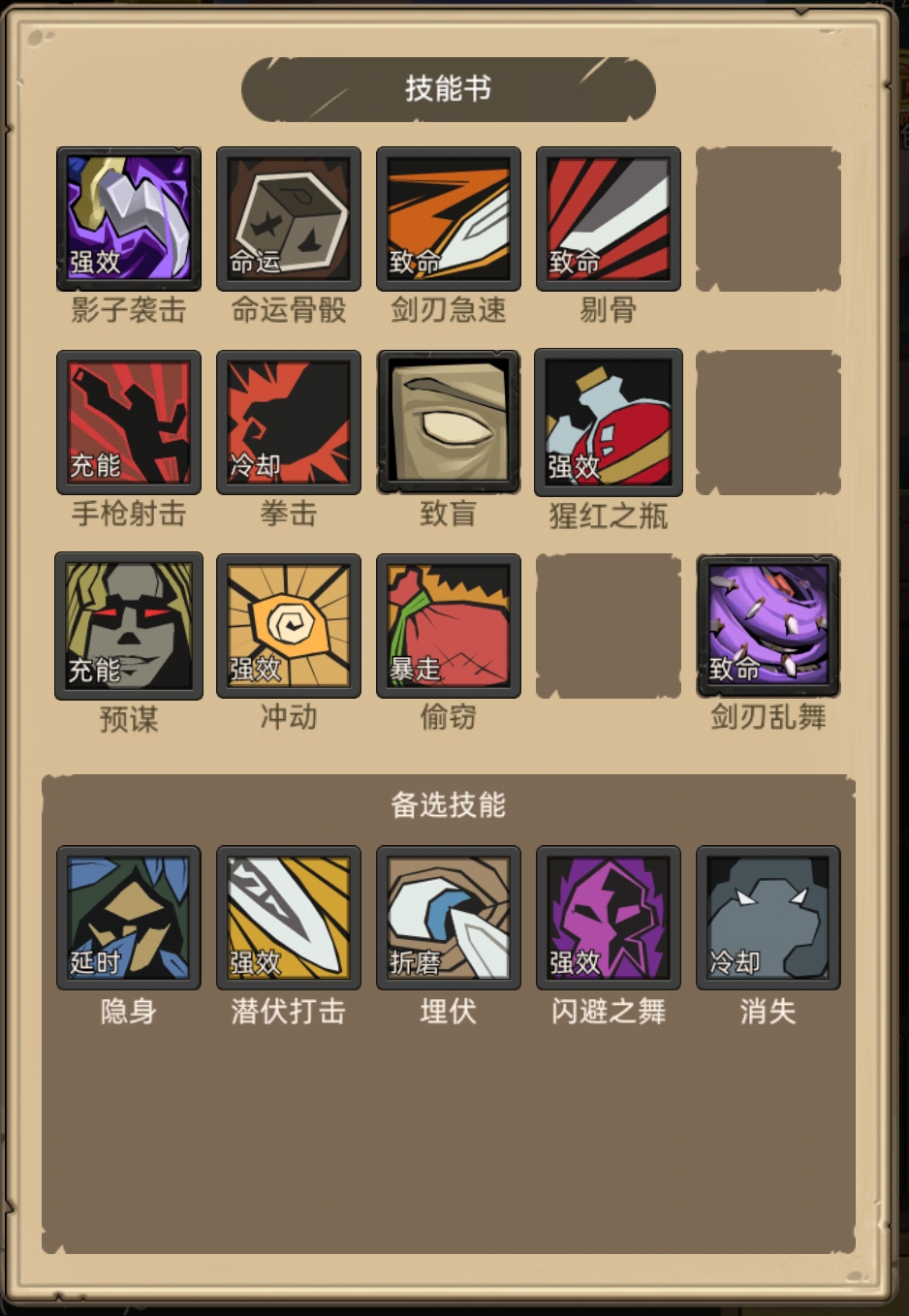The width and height of the screenshot is (909, 1316).
Task: Open the 潜伏打击 backup skill
Action: [x=288, y=916]
